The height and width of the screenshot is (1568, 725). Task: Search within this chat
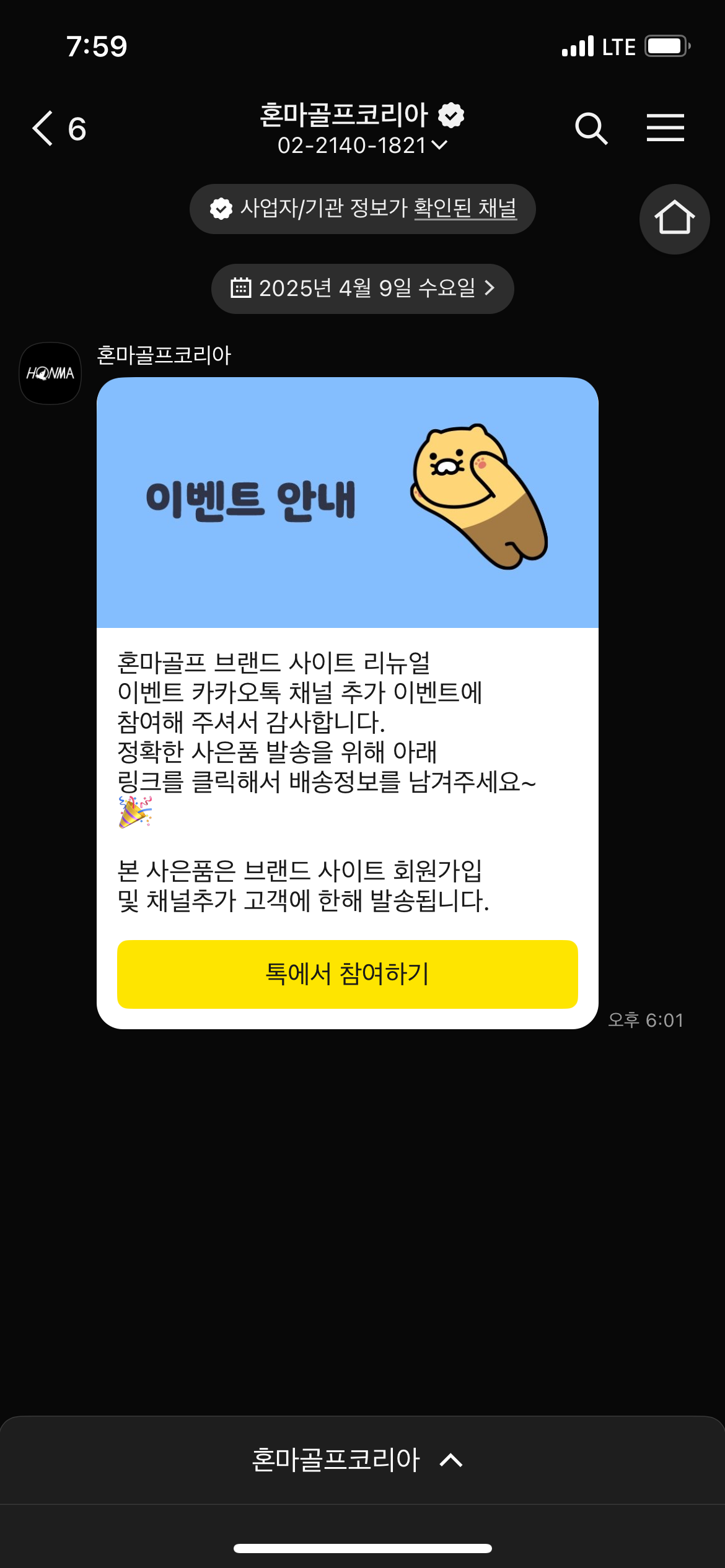[x=591, y=128]
